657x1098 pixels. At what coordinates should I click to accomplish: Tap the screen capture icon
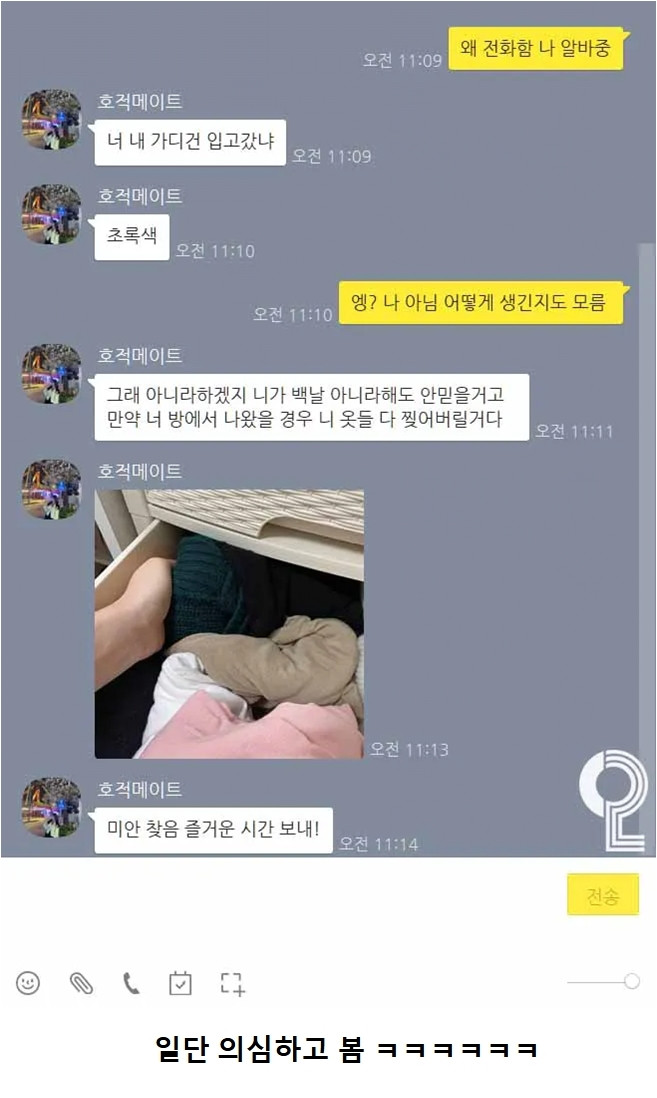[x=232, y=983]
